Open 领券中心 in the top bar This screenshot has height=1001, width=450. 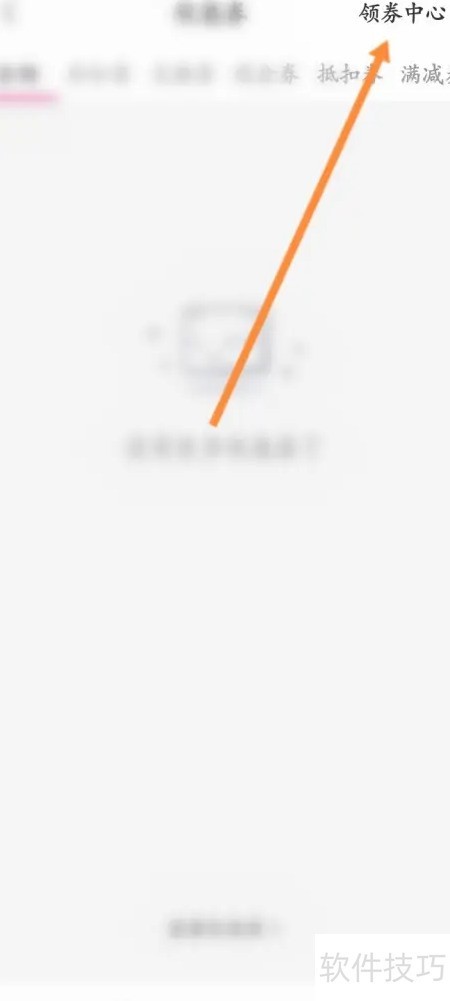[x=402, y=13]
